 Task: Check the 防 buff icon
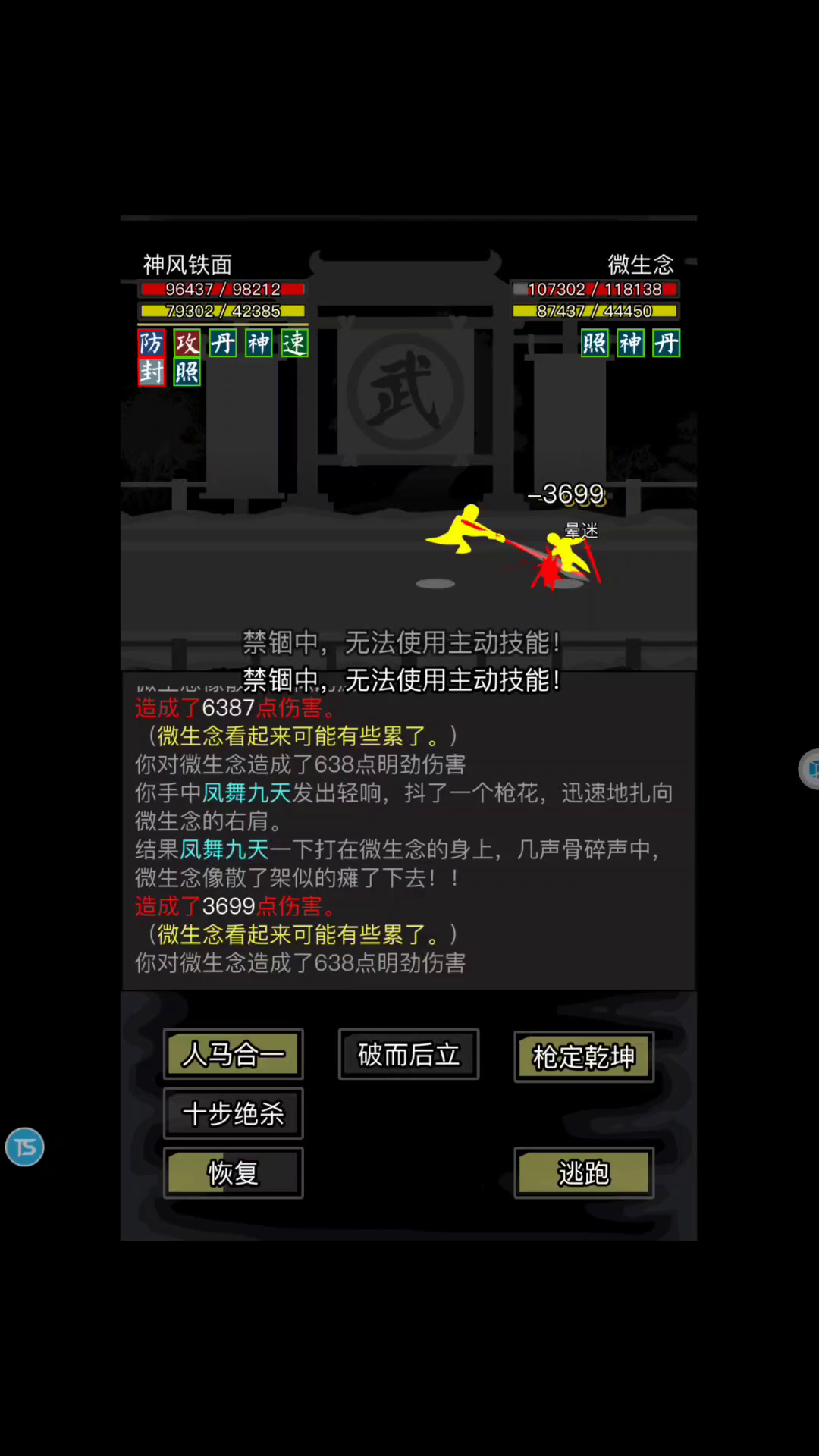coord(151,343)
